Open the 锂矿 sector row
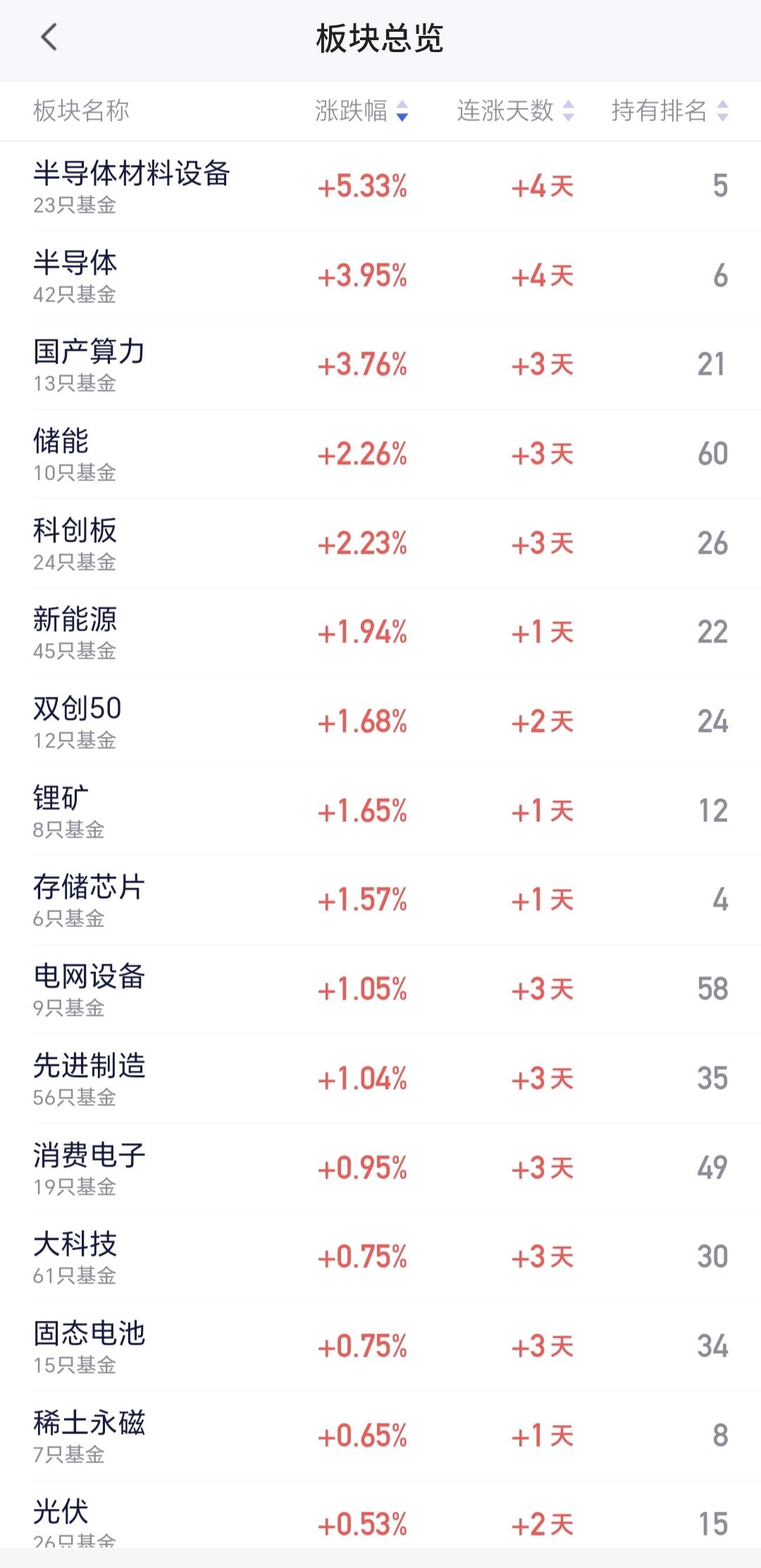Screen dimensions: 761x1568 pos(380,811)
